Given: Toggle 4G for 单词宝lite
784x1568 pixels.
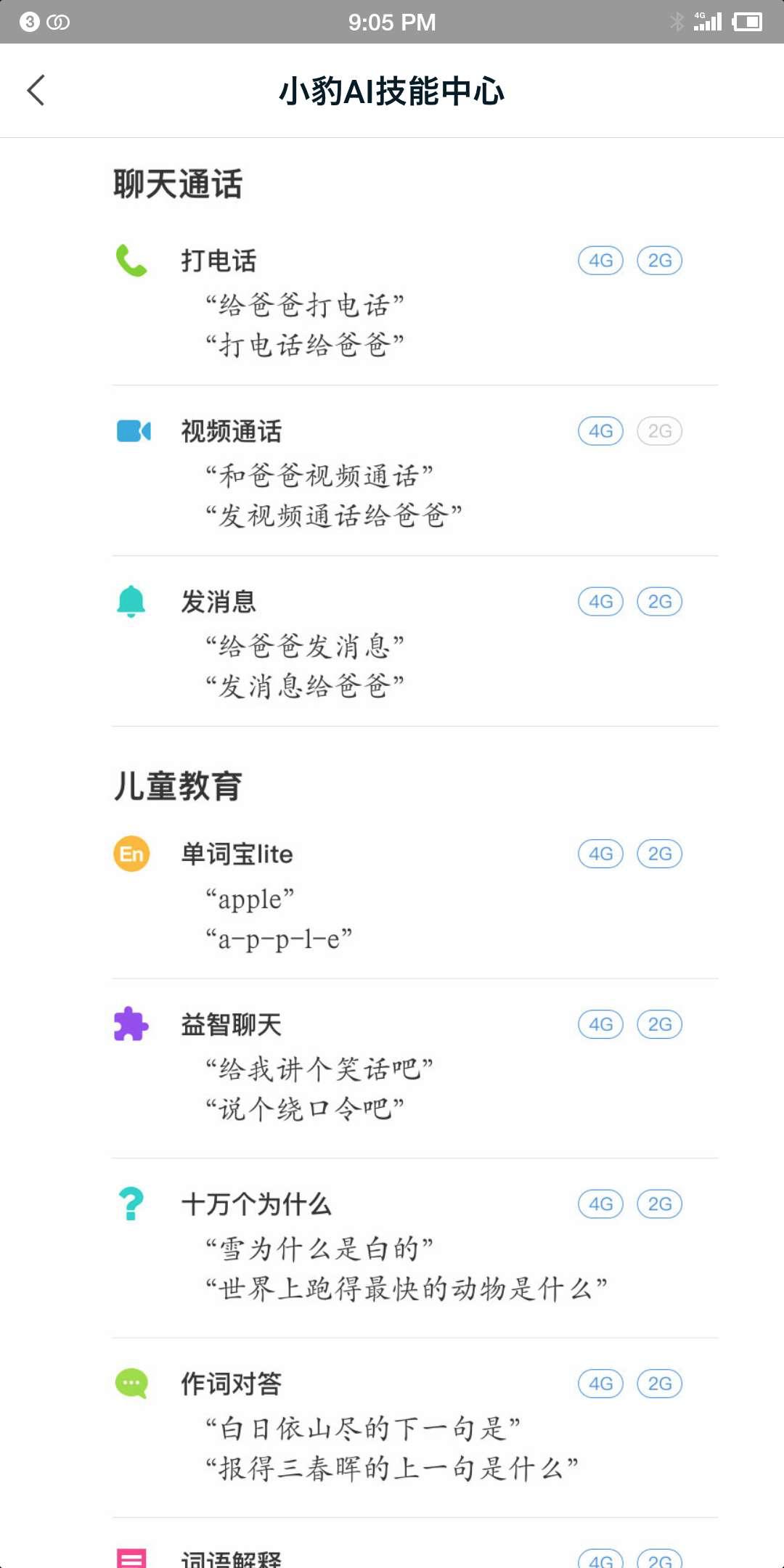Looking at the screenshot, I should point(601,854).
